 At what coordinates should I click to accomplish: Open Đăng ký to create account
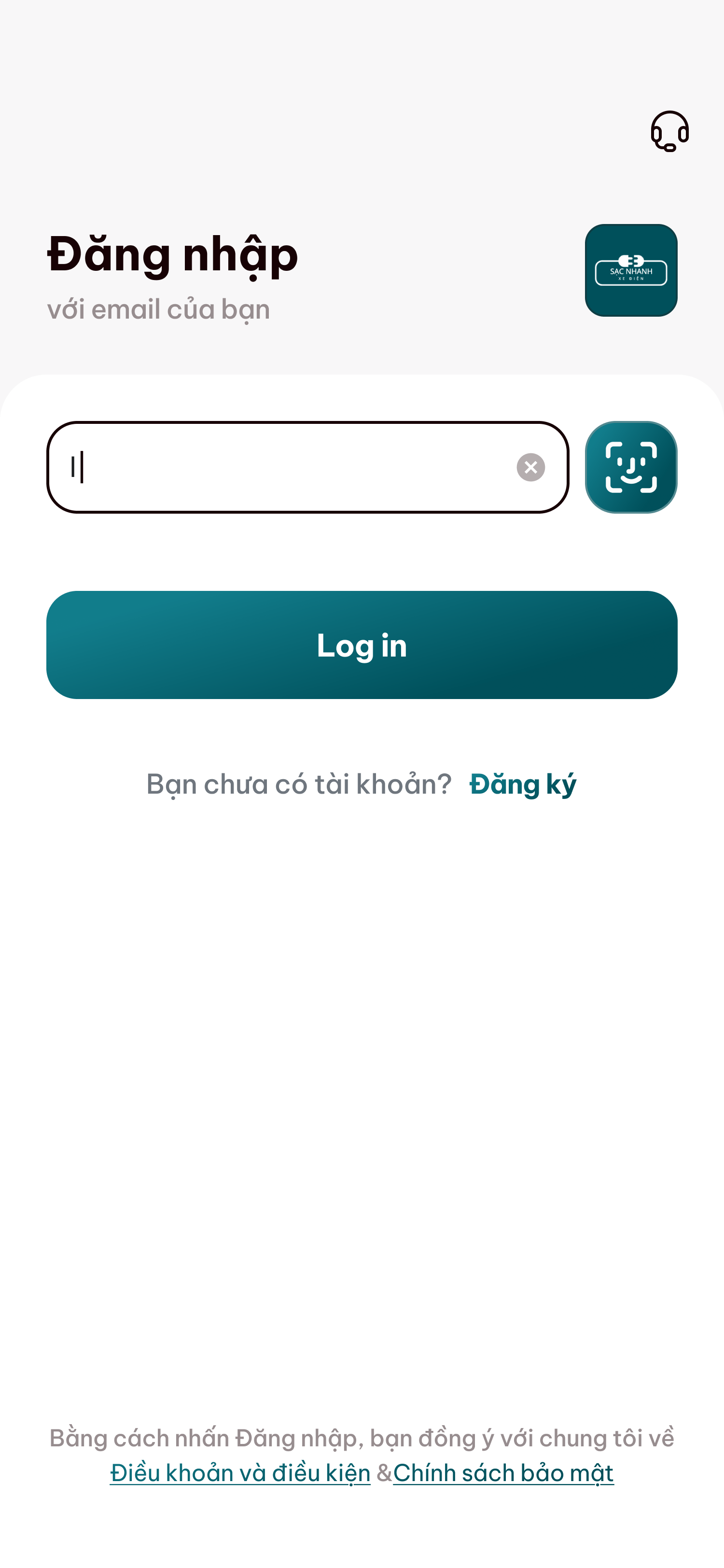[x=523, y=784]
